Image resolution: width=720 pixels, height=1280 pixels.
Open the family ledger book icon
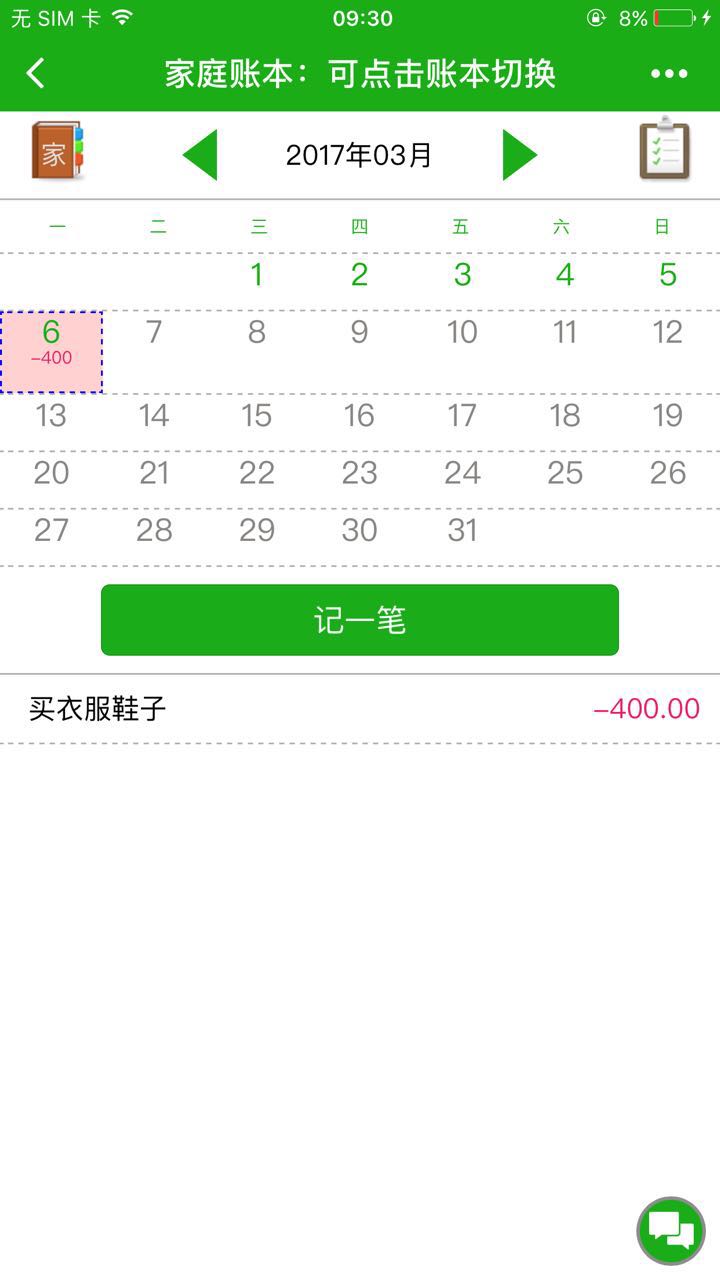(x=57, y=152)
